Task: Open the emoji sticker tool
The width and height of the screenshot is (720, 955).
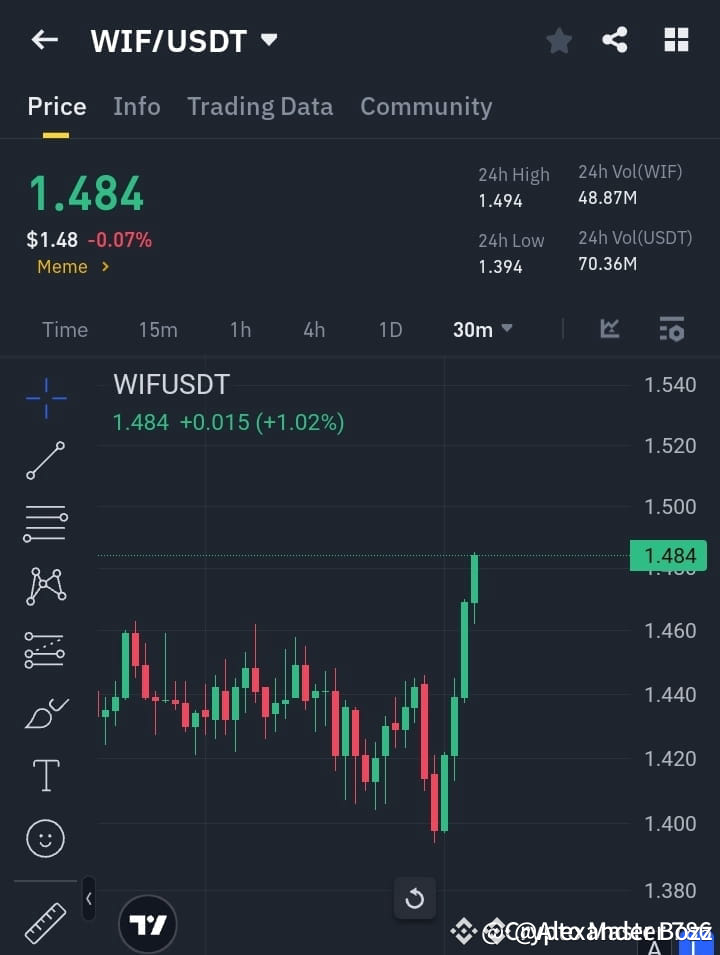Action: [x=45, y=838]
